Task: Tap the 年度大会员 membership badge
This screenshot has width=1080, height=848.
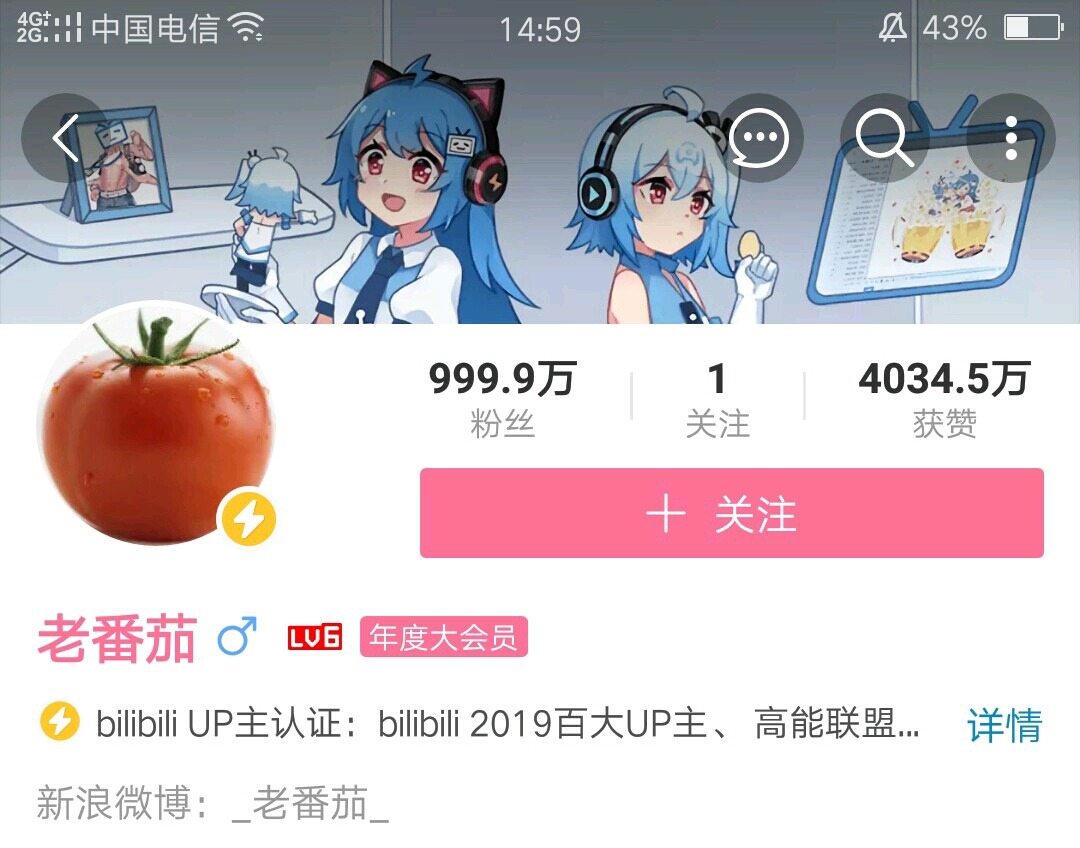Action: tap(443, 637)
